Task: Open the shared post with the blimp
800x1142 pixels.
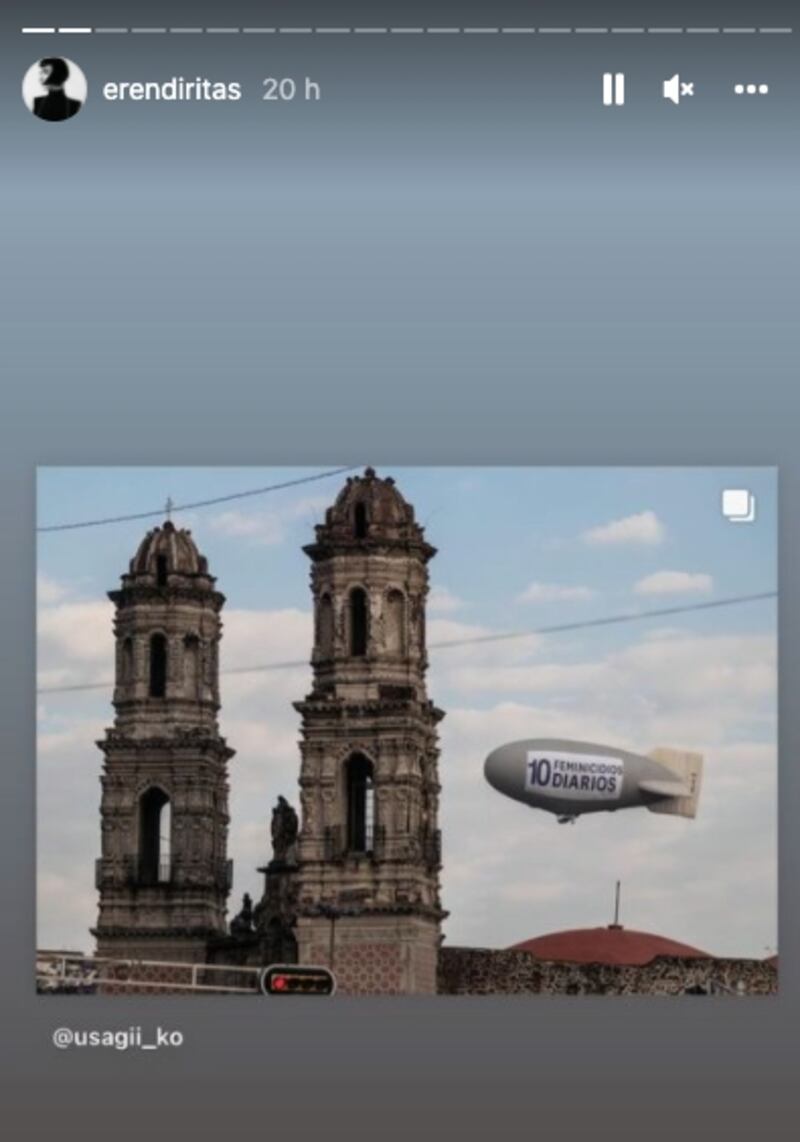Action: (x=406, y=730)
